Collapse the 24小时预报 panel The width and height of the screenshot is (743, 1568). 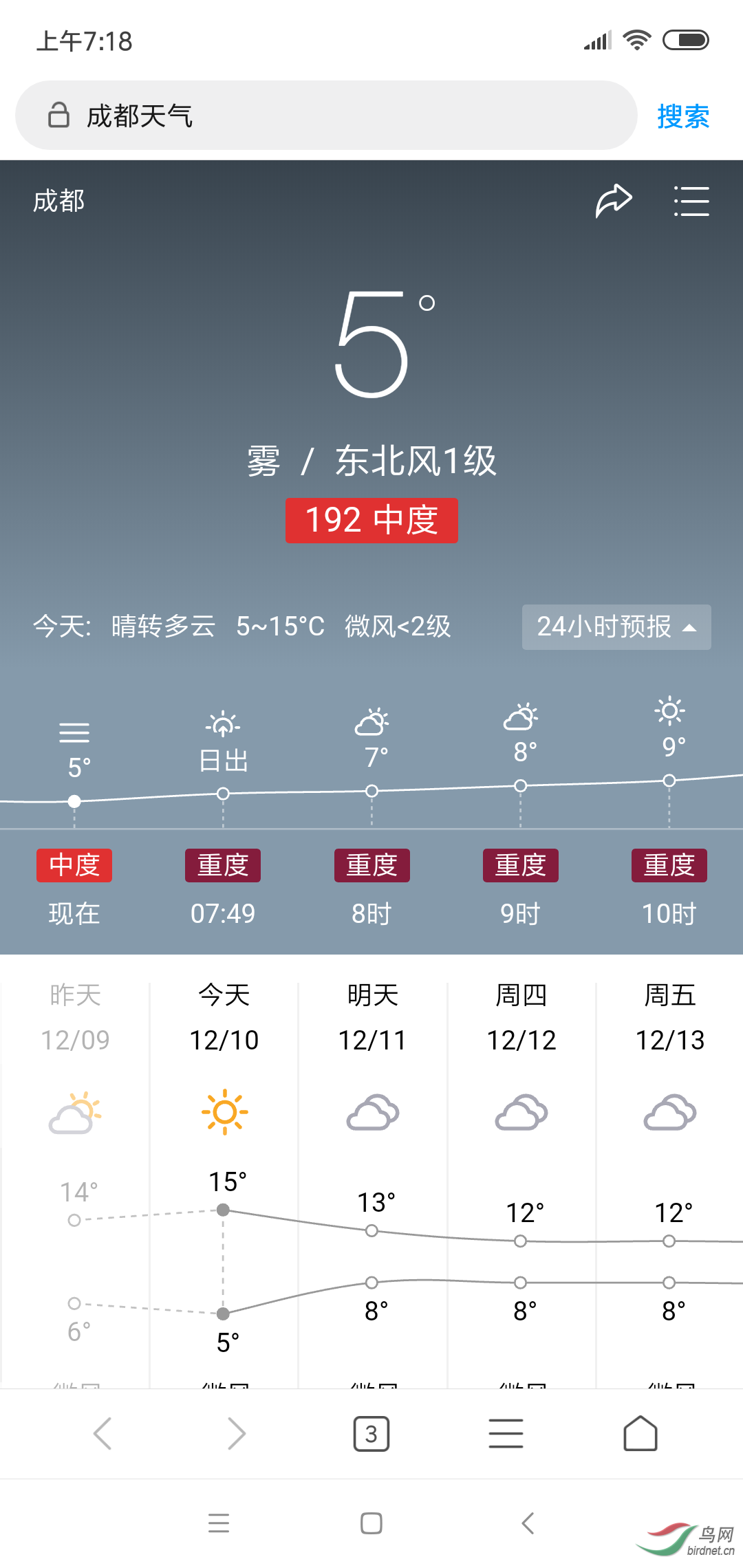point(616,627)
